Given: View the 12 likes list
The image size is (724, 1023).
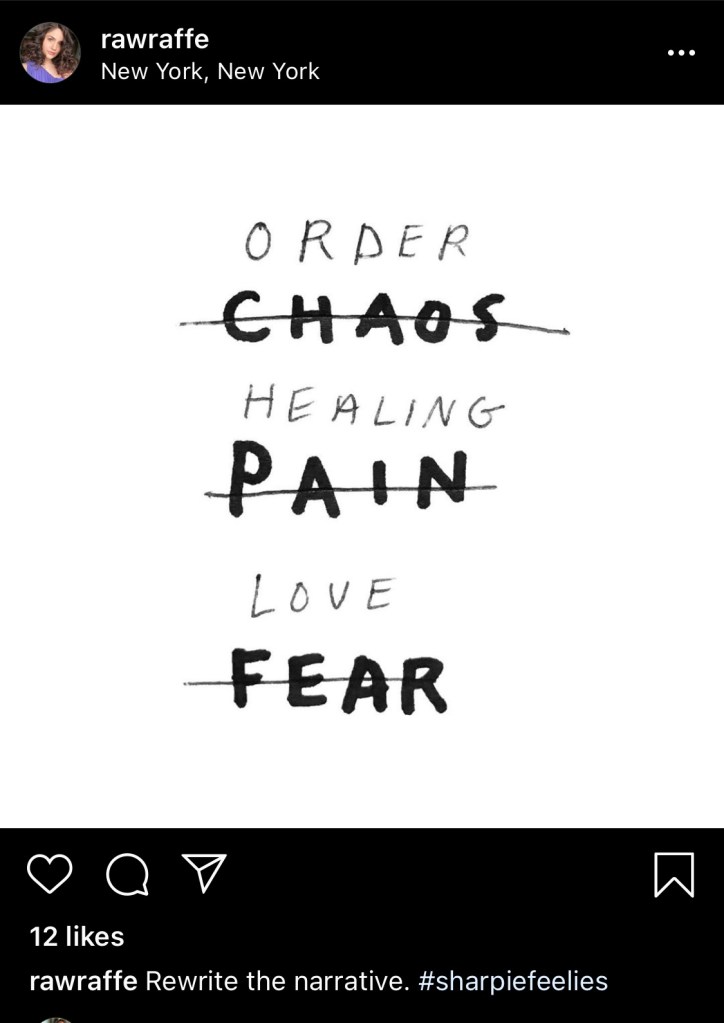Looking at the screenshot, I should 77,936.
